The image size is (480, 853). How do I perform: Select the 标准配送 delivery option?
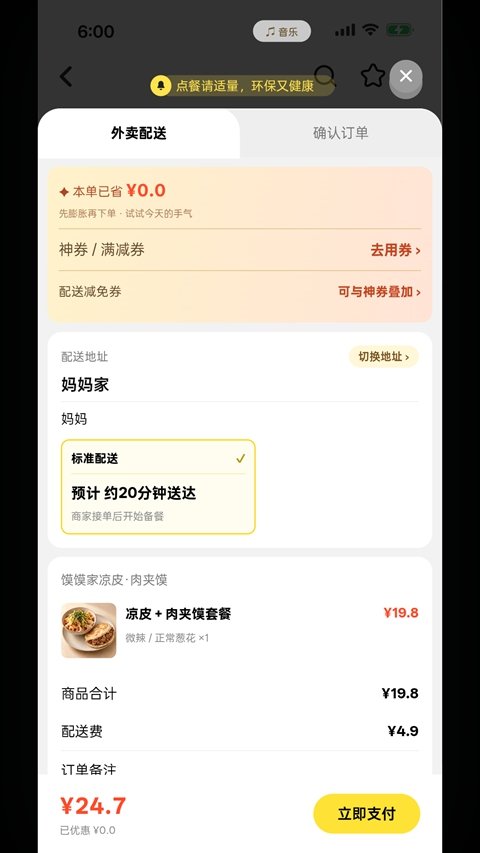click(x=158, y=487)
